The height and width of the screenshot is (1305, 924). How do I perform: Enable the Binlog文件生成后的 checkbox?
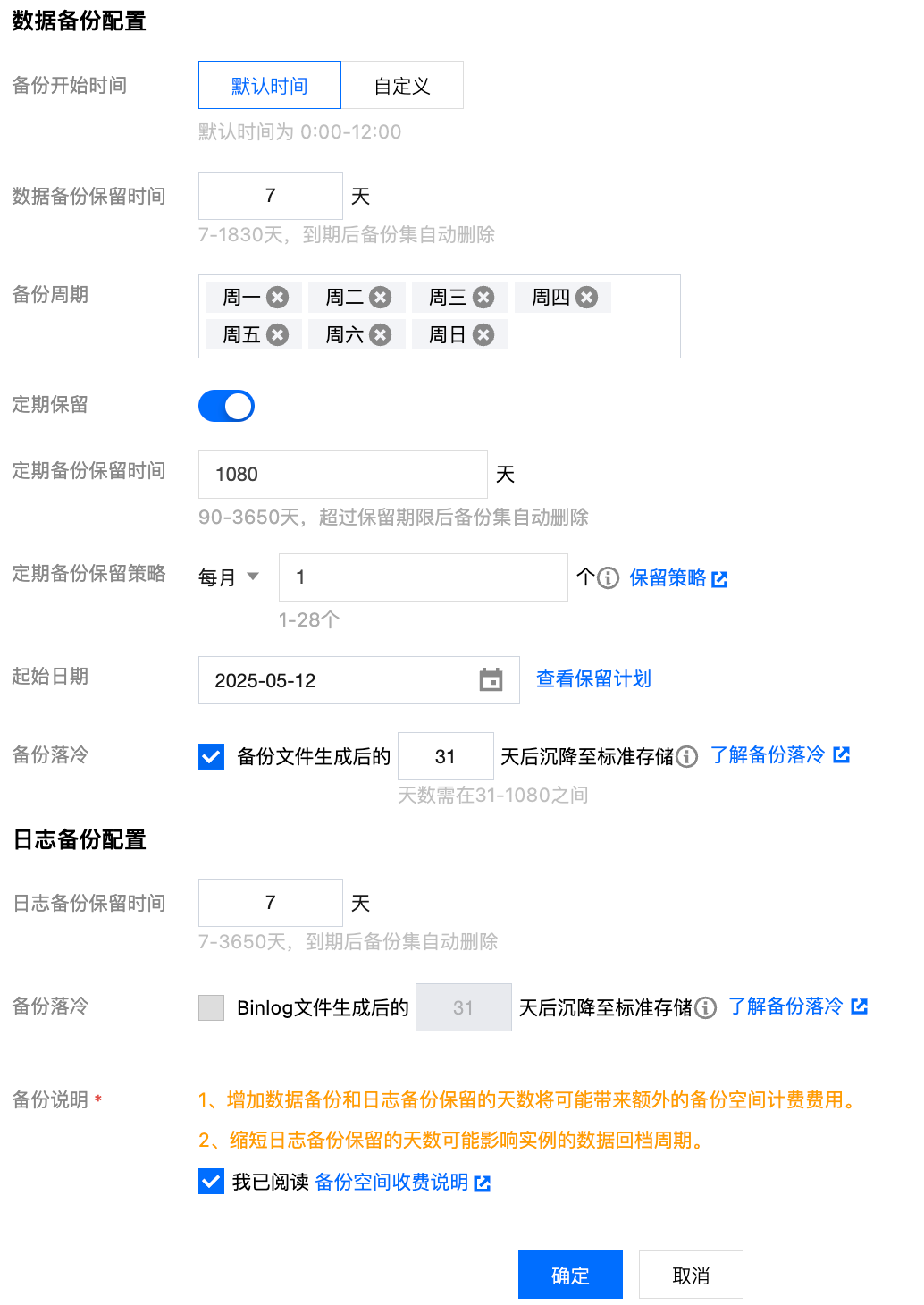pyautogui.click(x=212, y=1008)
